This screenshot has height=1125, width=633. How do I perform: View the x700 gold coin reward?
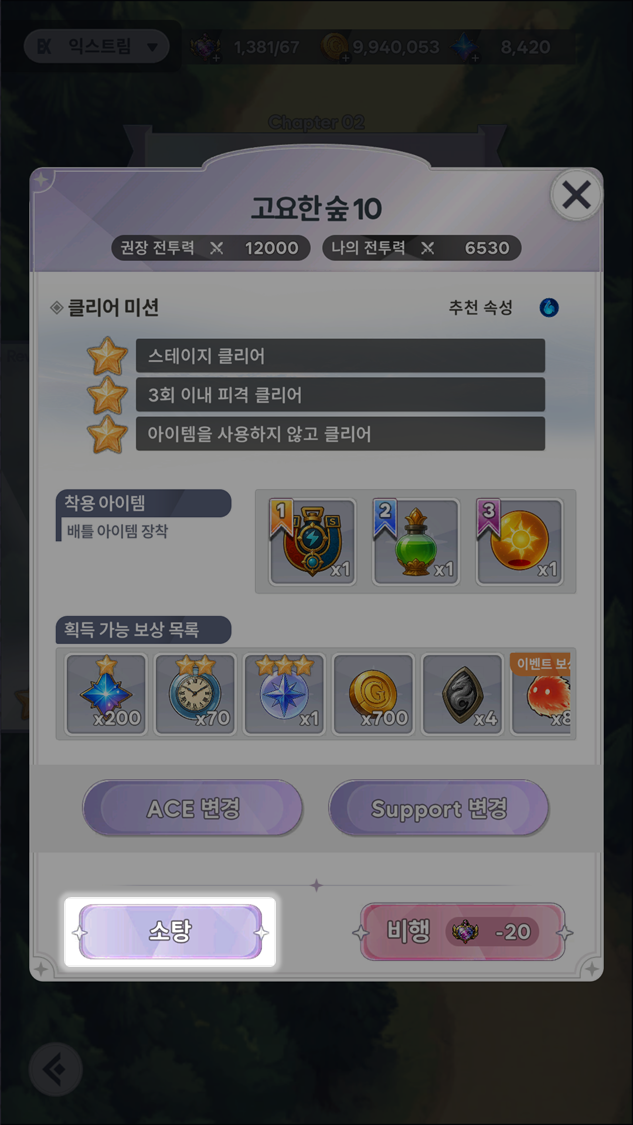coord(373,694)
